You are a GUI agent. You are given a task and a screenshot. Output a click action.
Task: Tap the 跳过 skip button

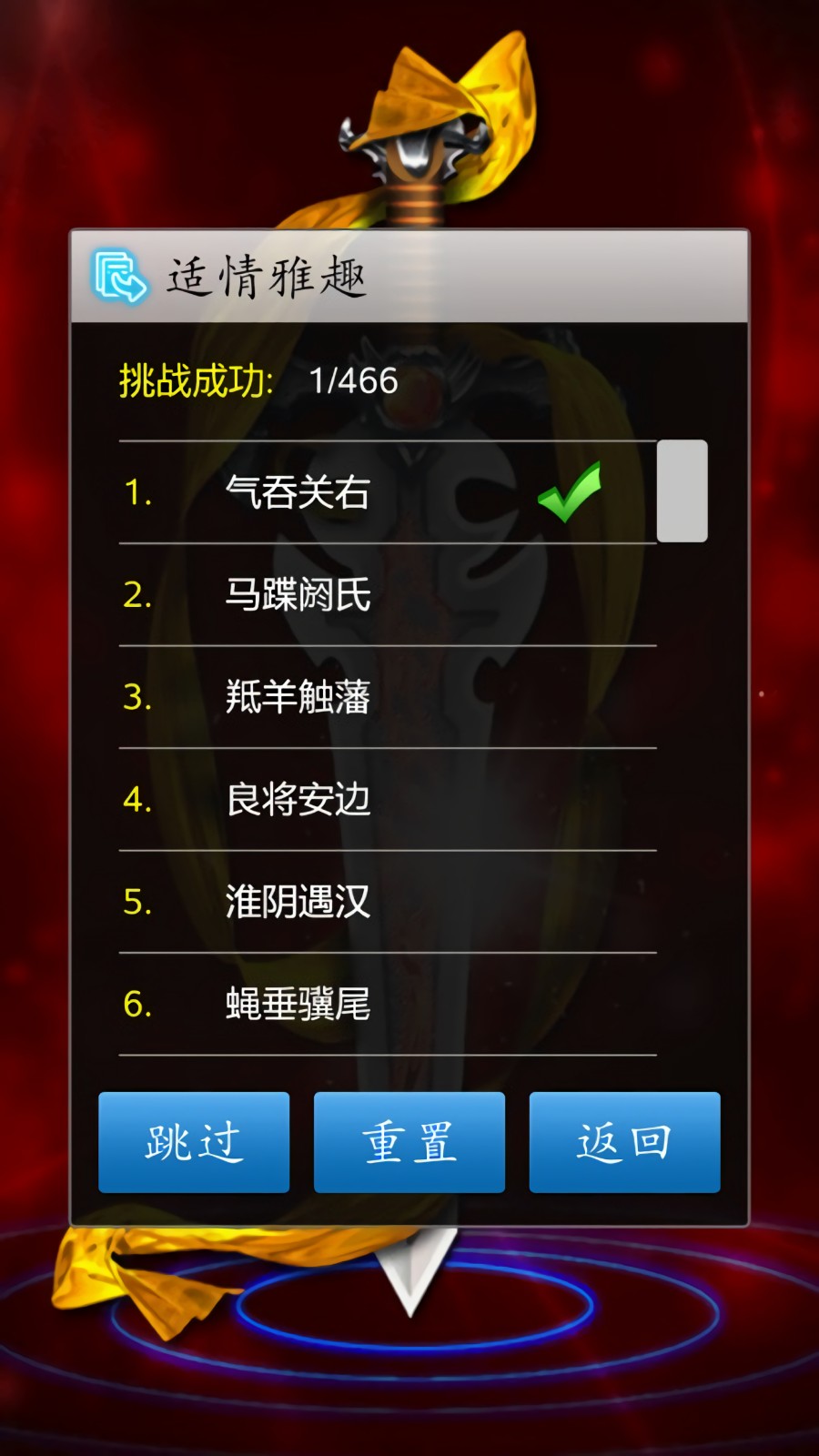pyautogui.click(x=194, y=1142)
